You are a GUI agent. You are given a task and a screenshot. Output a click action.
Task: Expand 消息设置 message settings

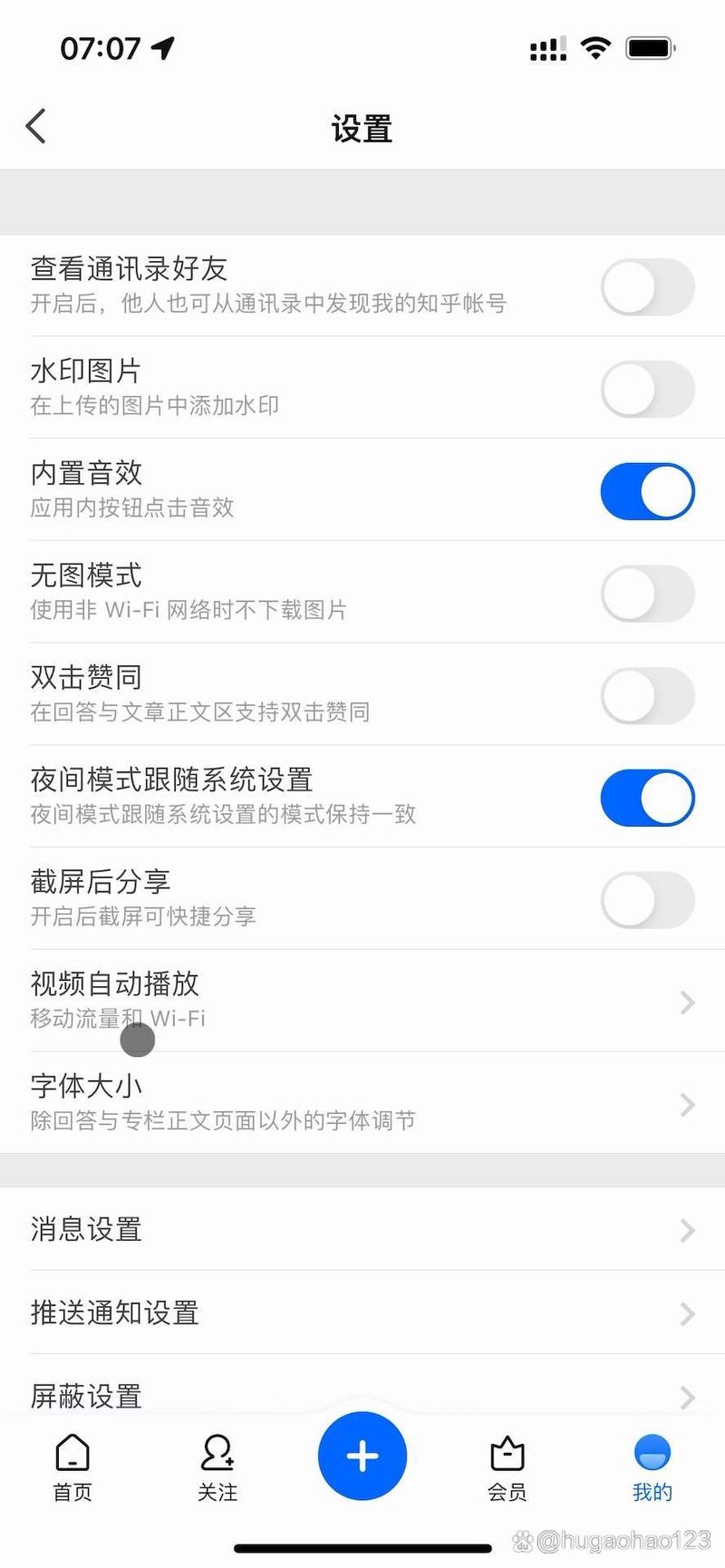362,1230
